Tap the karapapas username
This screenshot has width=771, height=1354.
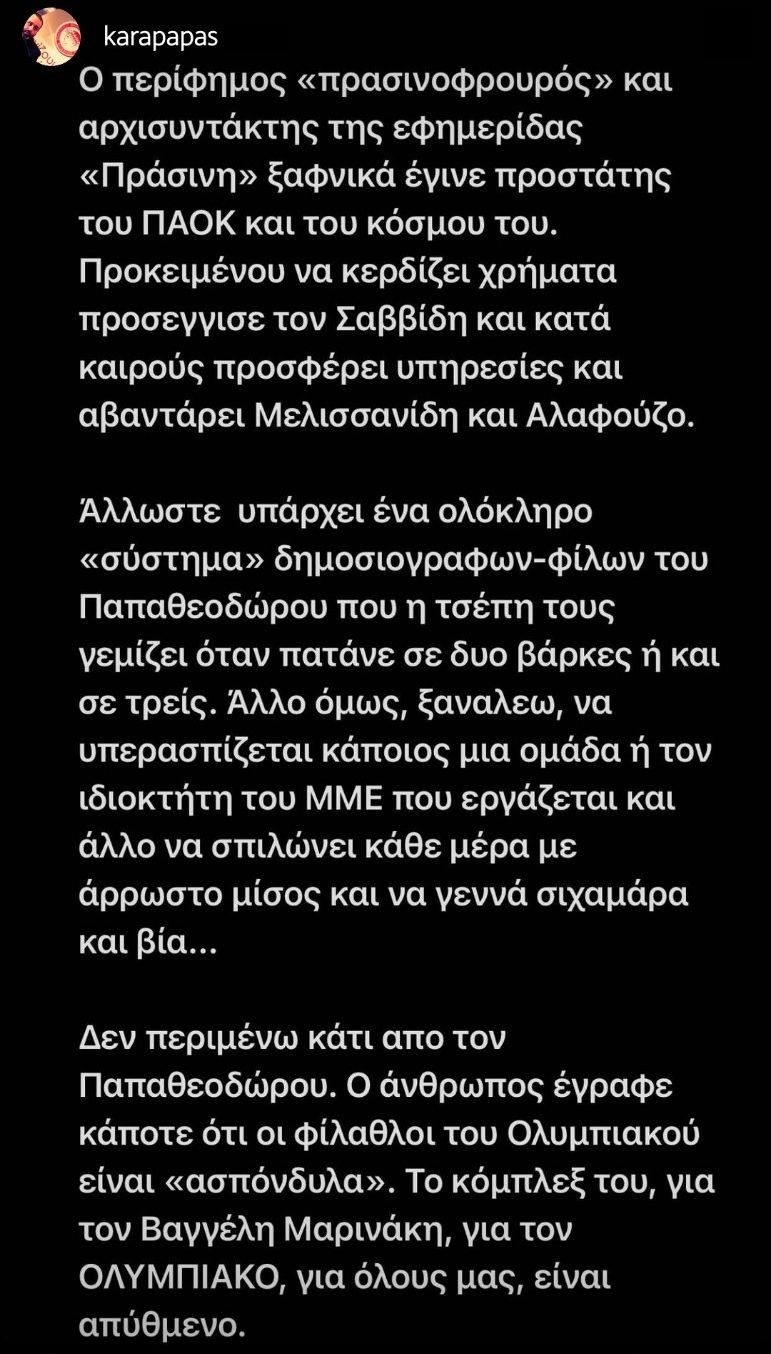(160, 37)
